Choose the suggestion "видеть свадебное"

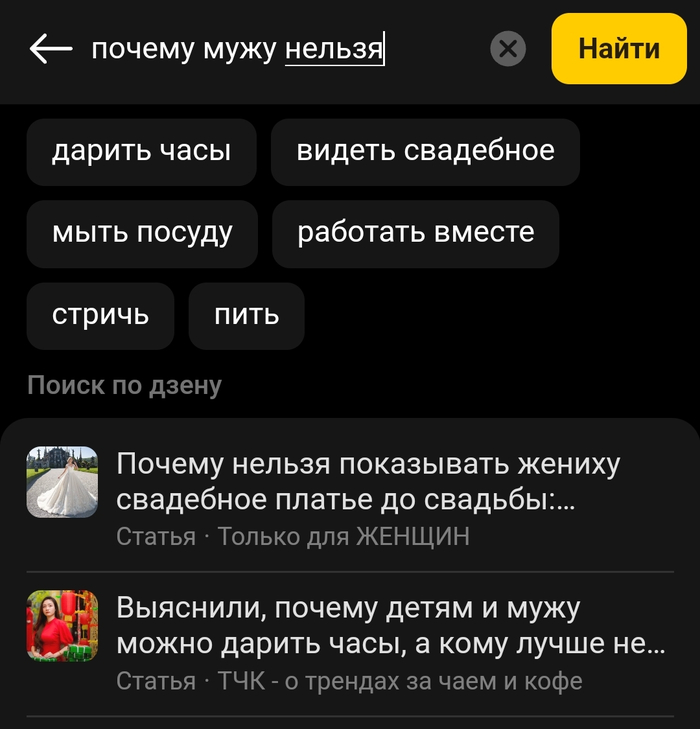pyautogui.click(x=425, y=152)
